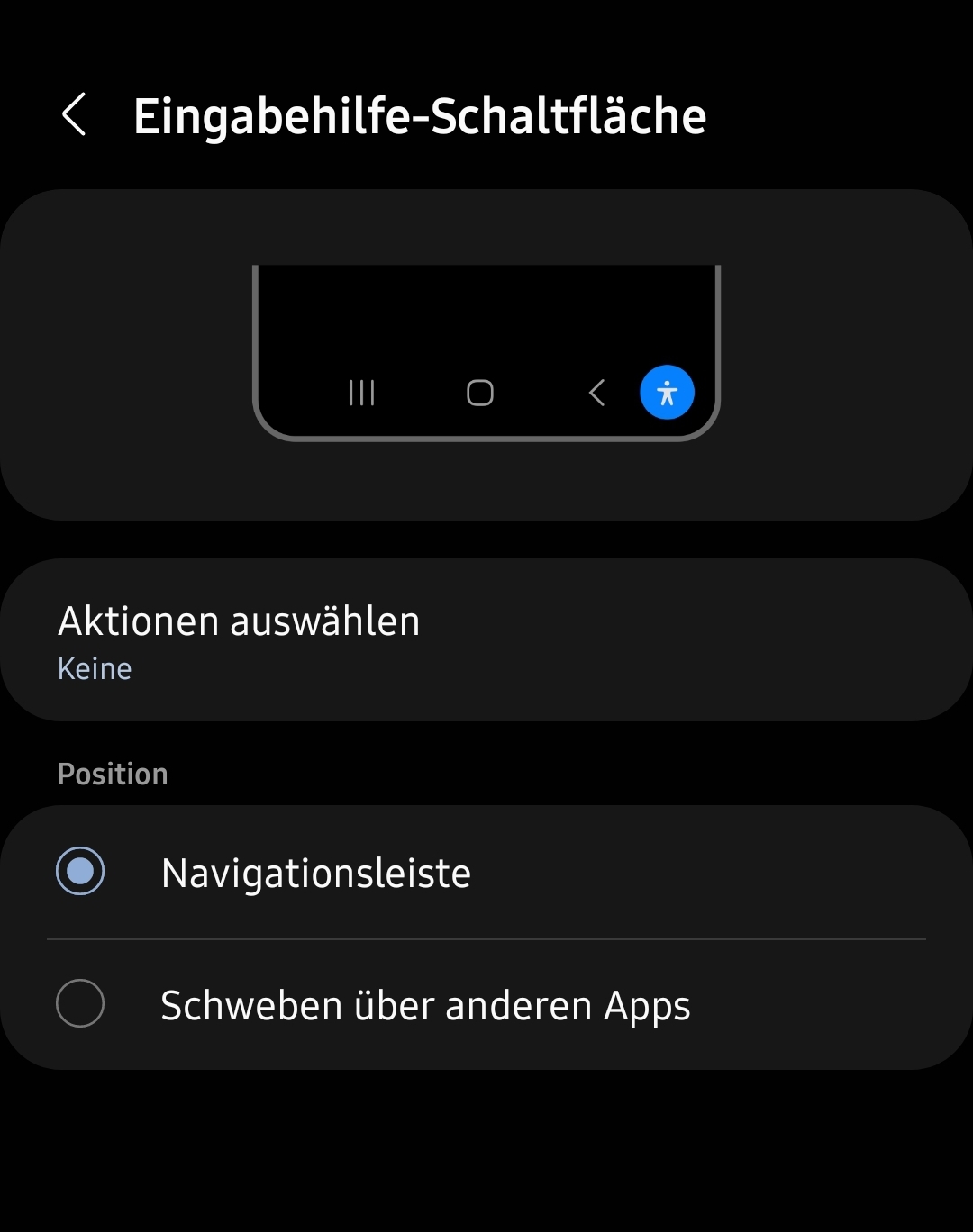The image size is (973, 1232).
Task: Select the Recents icon in the preview
Action: (x=360, y=392)
